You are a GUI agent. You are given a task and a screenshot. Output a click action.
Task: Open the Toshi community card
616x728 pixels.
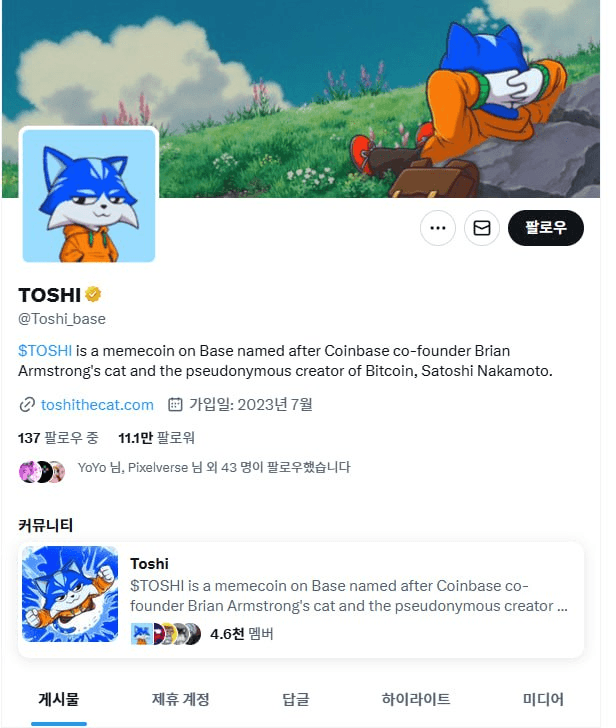pos(300,598)
